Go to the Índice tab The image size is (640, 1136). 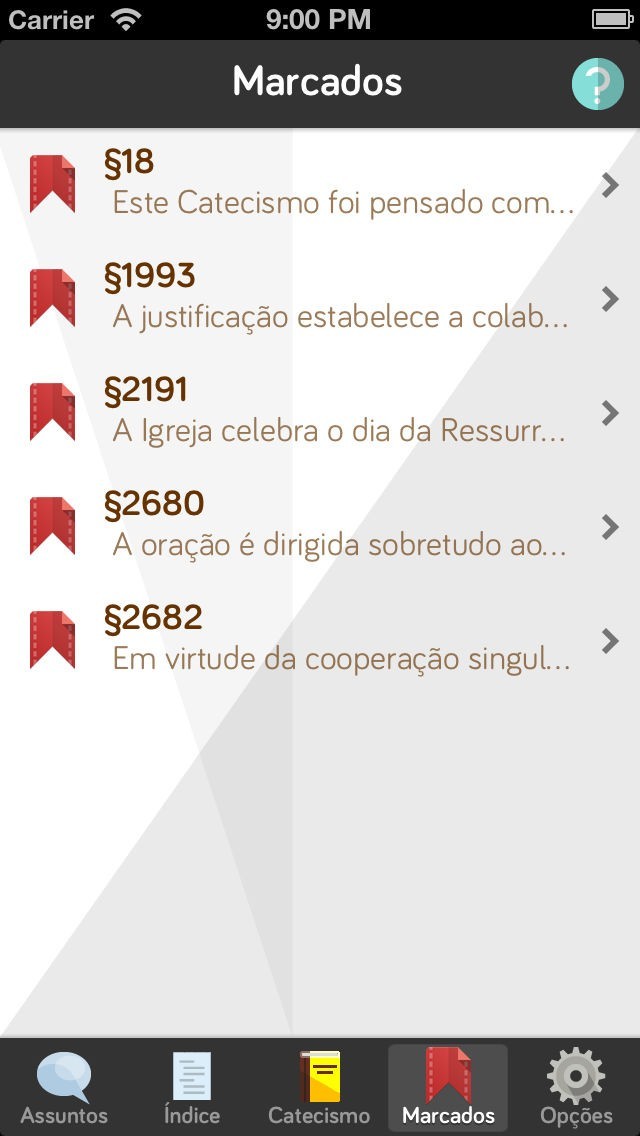coord(191,1088)
